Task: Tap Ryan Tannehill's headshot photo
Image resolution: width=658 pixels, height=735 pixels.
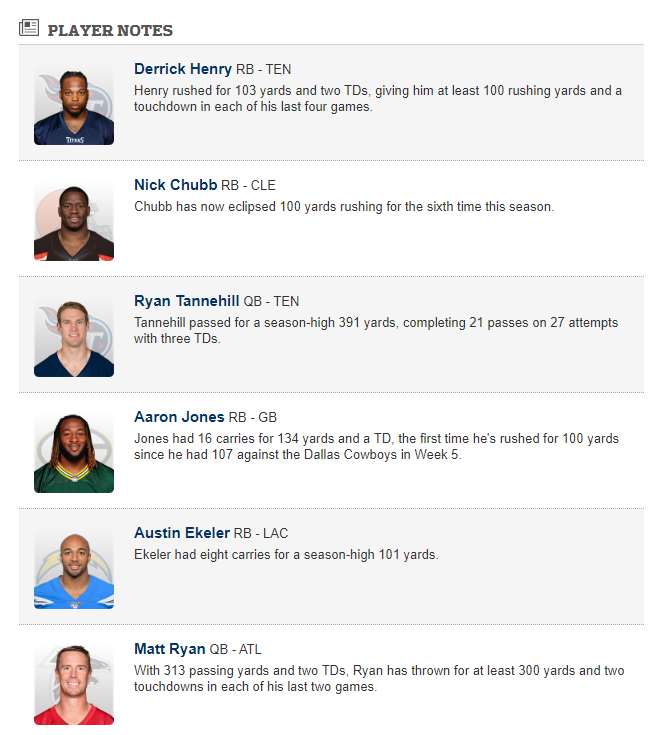Action: (x=74, y=337)
